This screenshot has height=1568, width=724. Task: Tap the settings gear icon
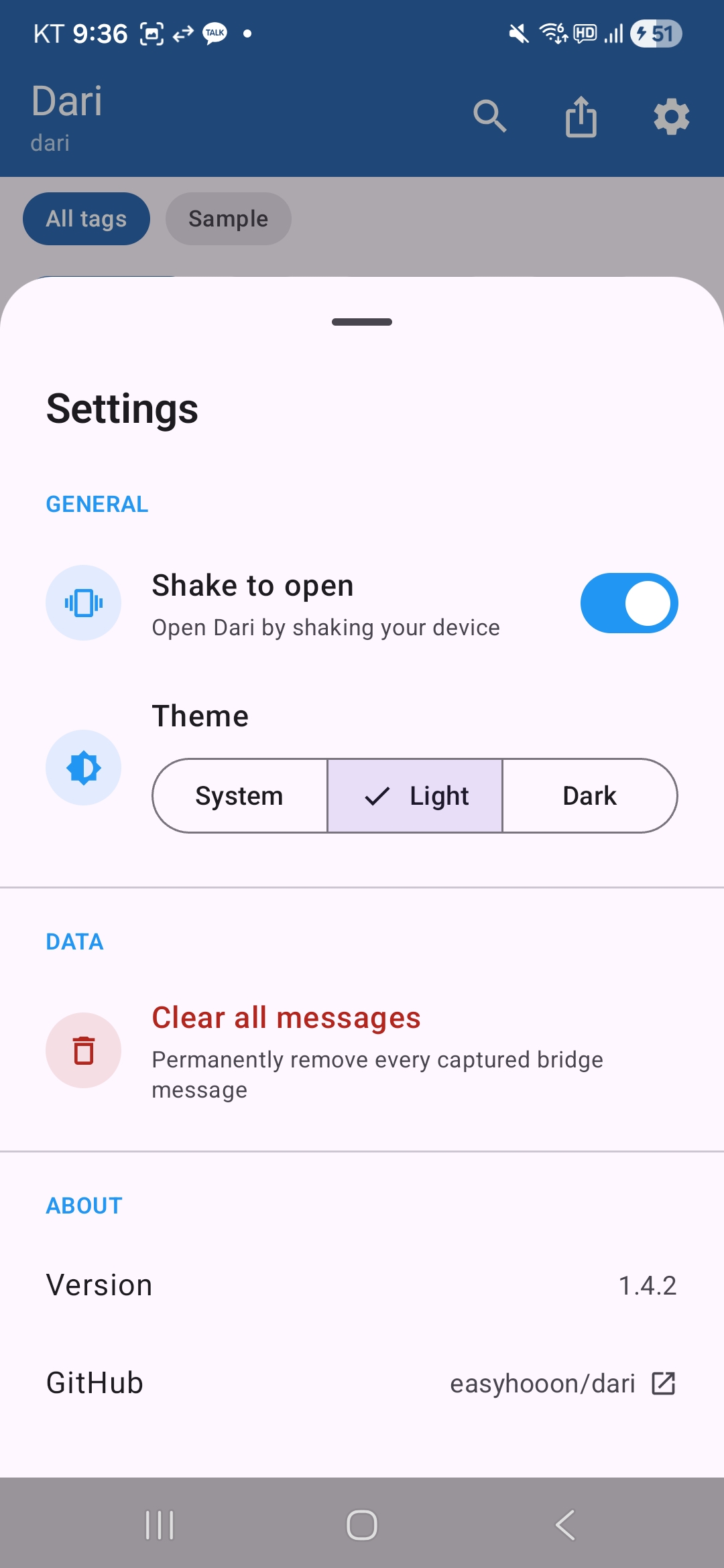671,117
